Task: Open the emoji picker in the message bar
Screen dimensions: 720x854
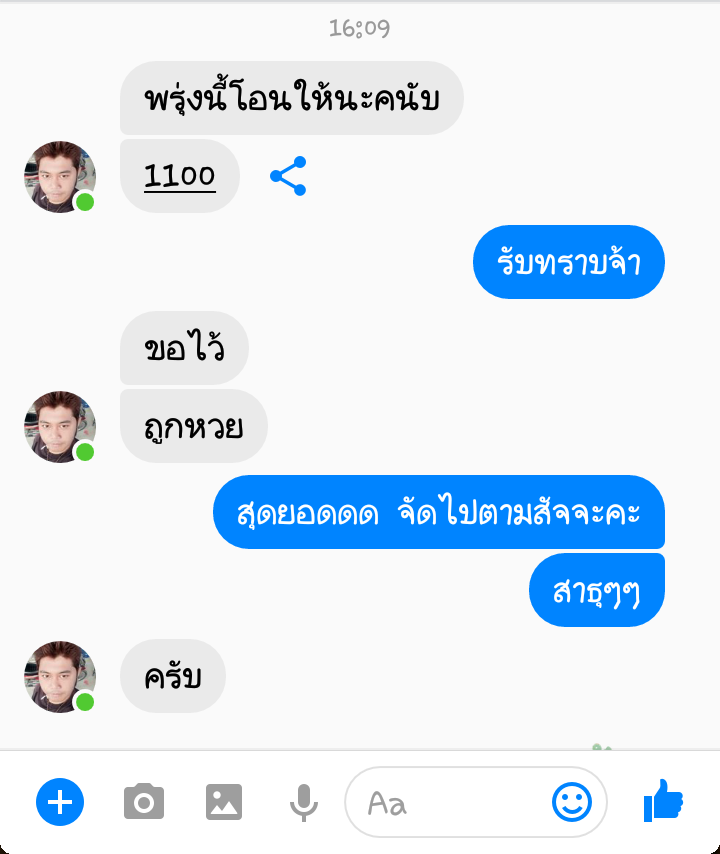Action: pyautogui.click(x=572, y=802)
